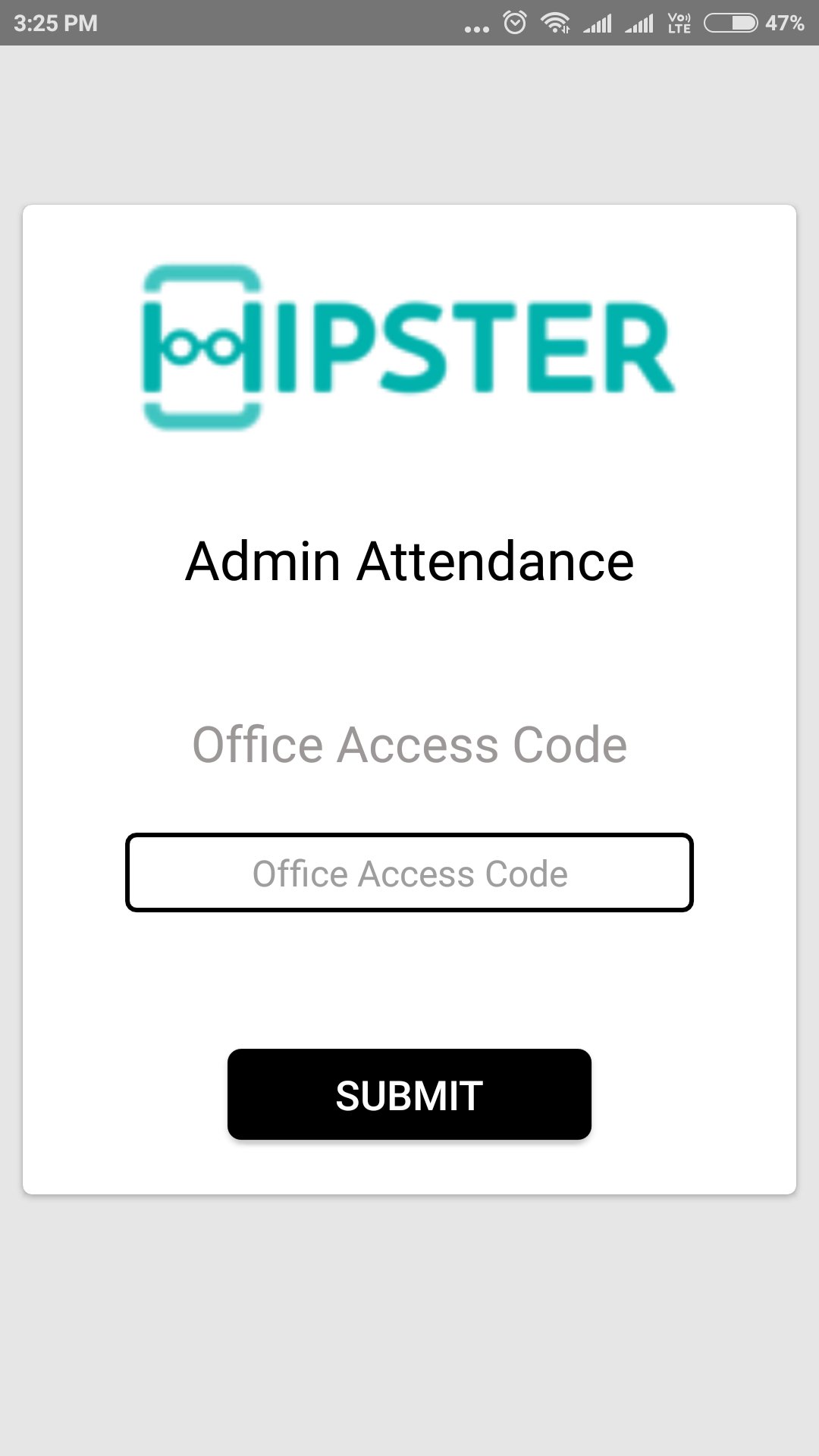Tap the first cellular signal bars icon
This screenshot has width=819, height=1456.
[599, 23]
